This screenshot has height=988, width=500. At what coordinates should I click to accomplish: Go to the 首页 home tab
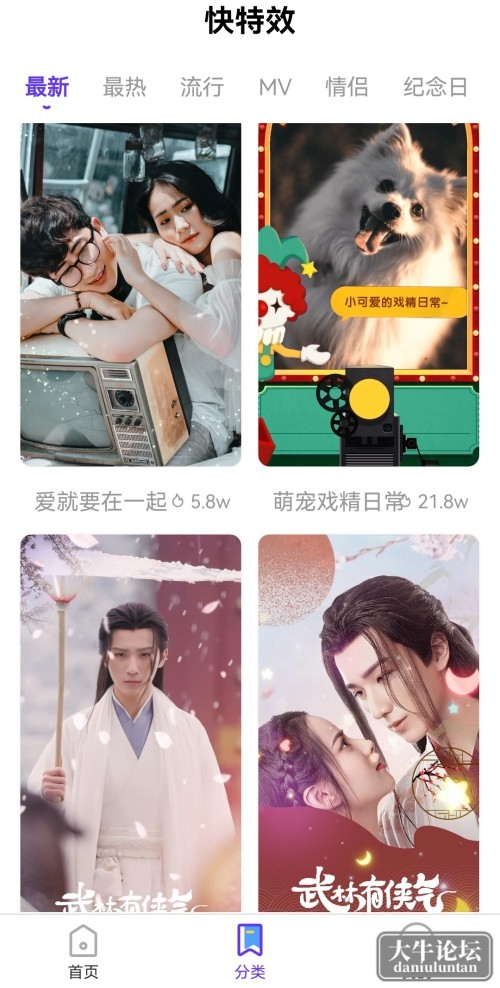(83, 951)
